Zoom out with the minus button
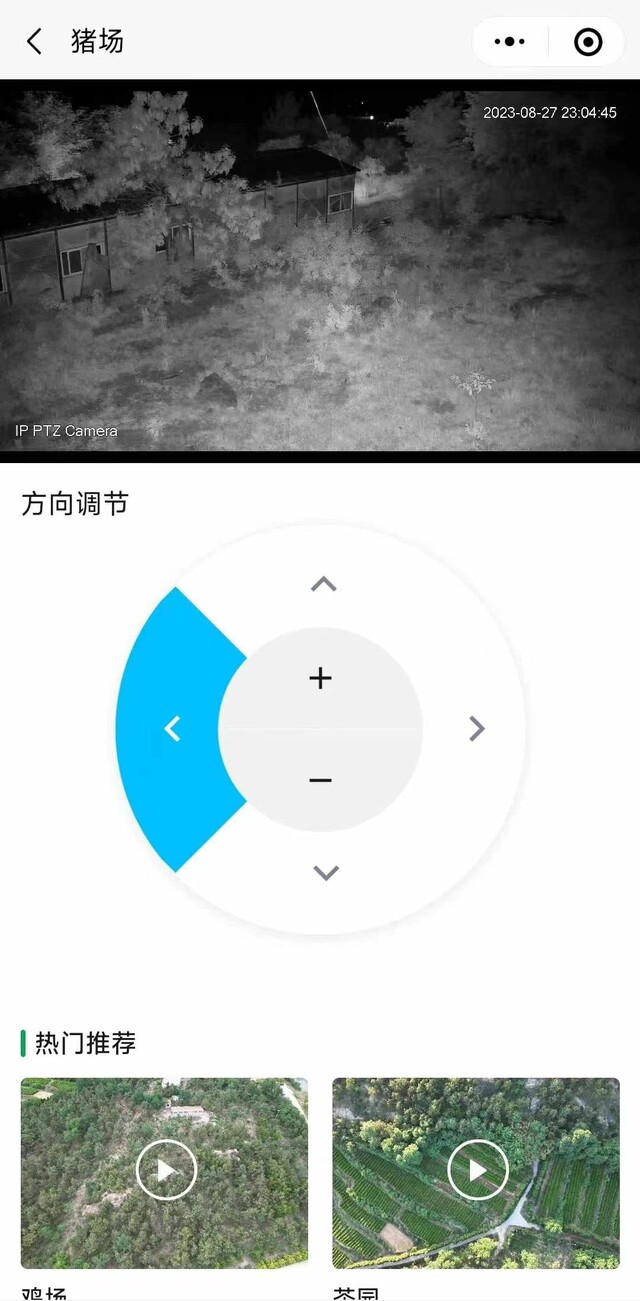 320,780
